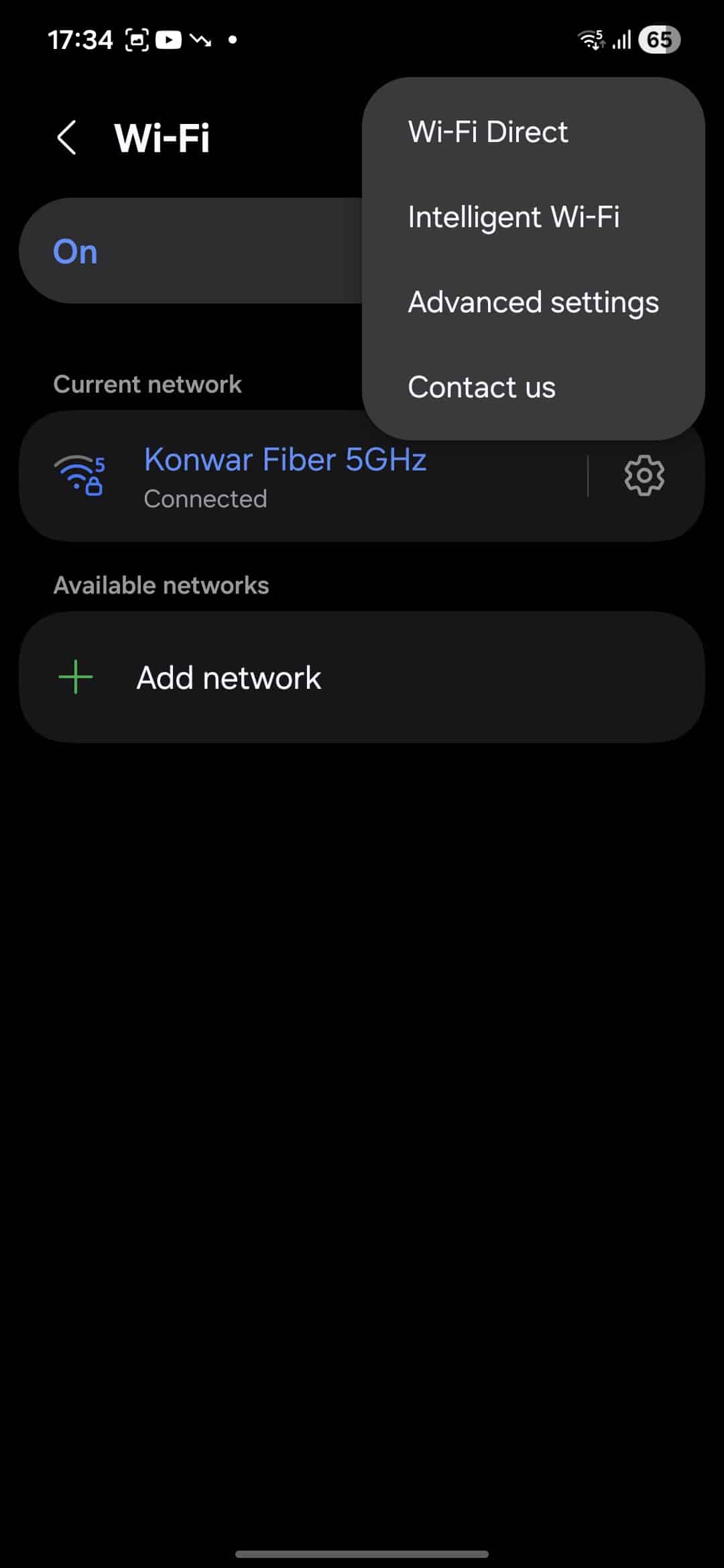Select Intelligent Wi-Fi option
The height and width of the screenshot is (1568, 724).
pyautogui.click(x=514, y=217)
